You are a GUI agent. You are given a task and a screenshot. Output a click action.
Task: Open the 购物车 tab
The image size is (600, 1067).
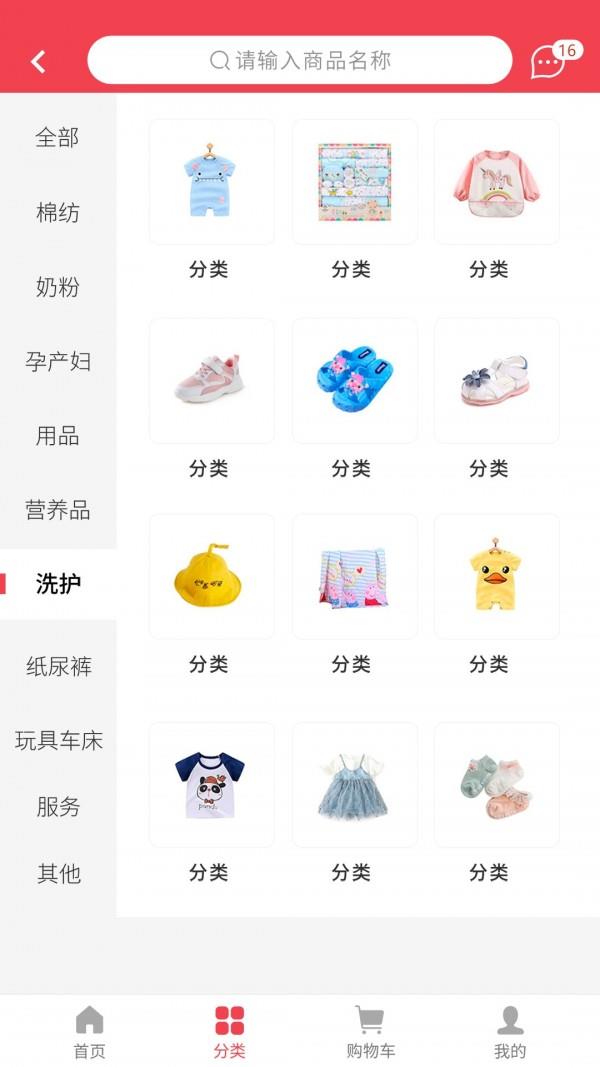click(x=370, y=1032)
